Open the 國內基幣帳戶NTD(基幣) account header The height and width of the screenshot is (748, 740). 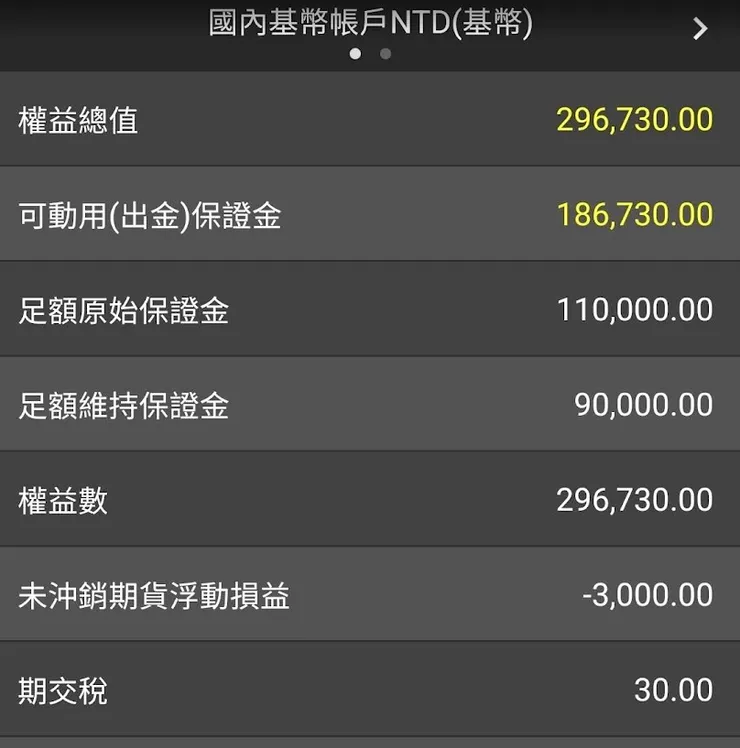[x=370, y=25]
